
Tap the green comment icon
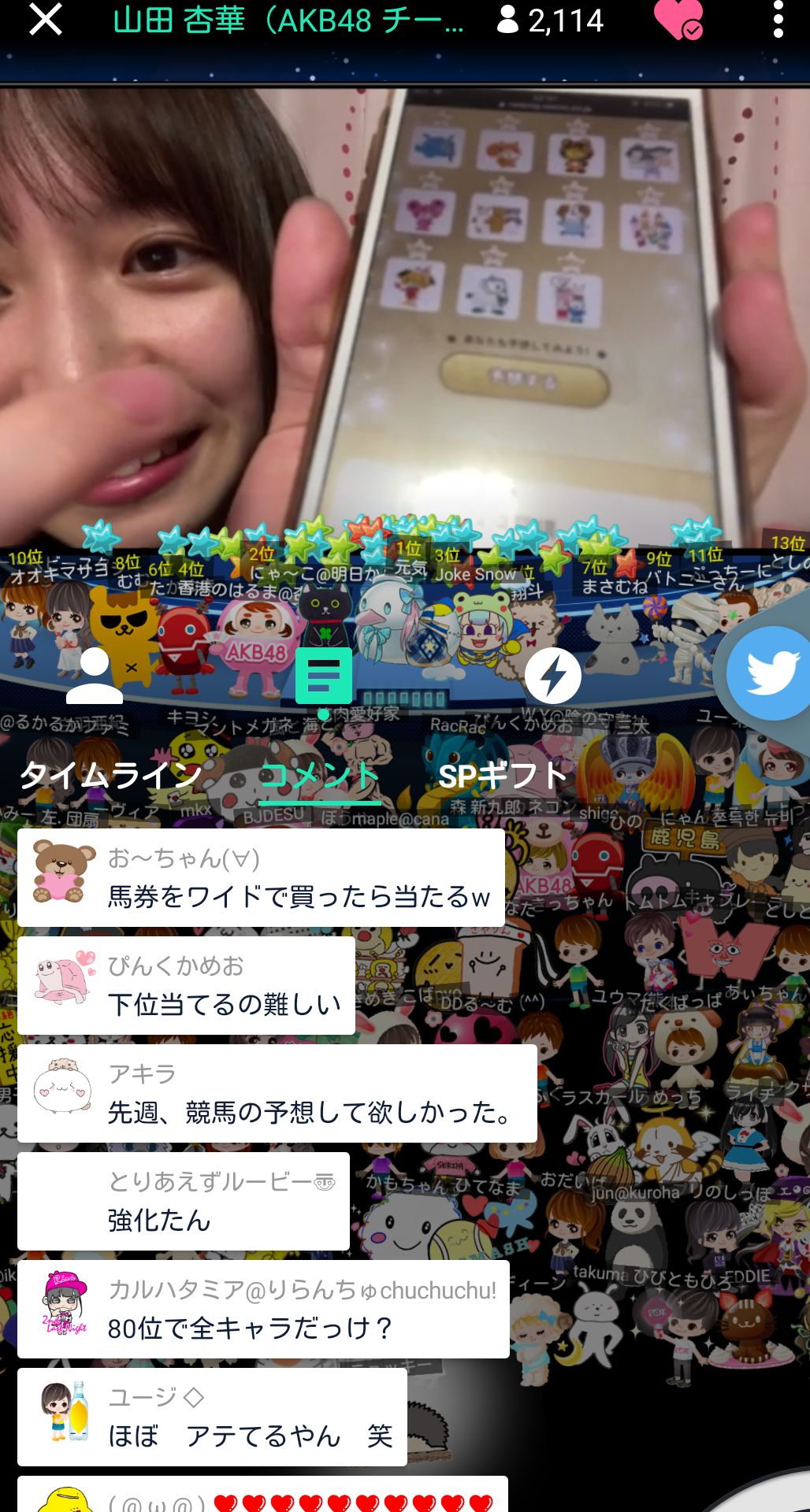click(x=323, y=676)
